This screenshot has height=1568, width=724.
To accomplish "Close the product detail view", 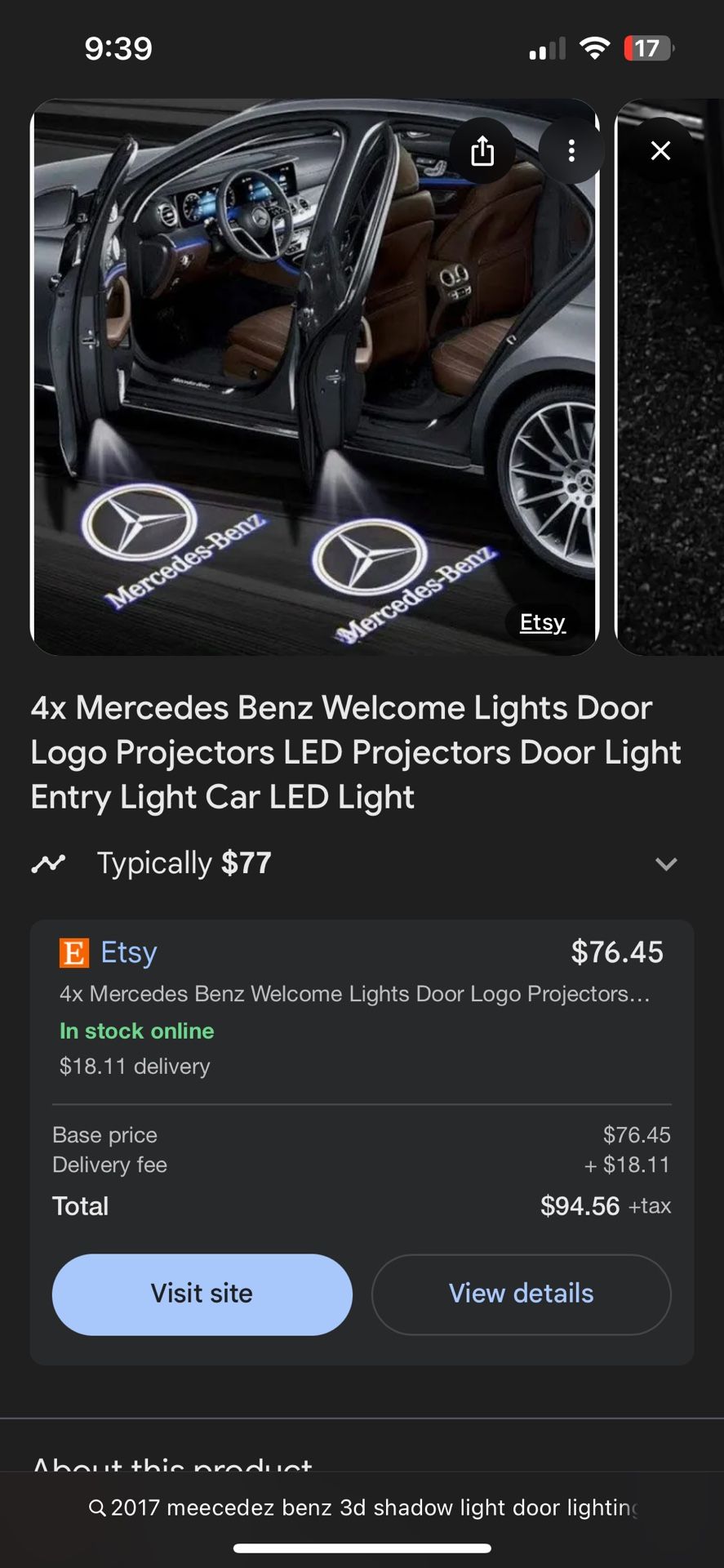I will pyautogui.click(x=660, y=151).
